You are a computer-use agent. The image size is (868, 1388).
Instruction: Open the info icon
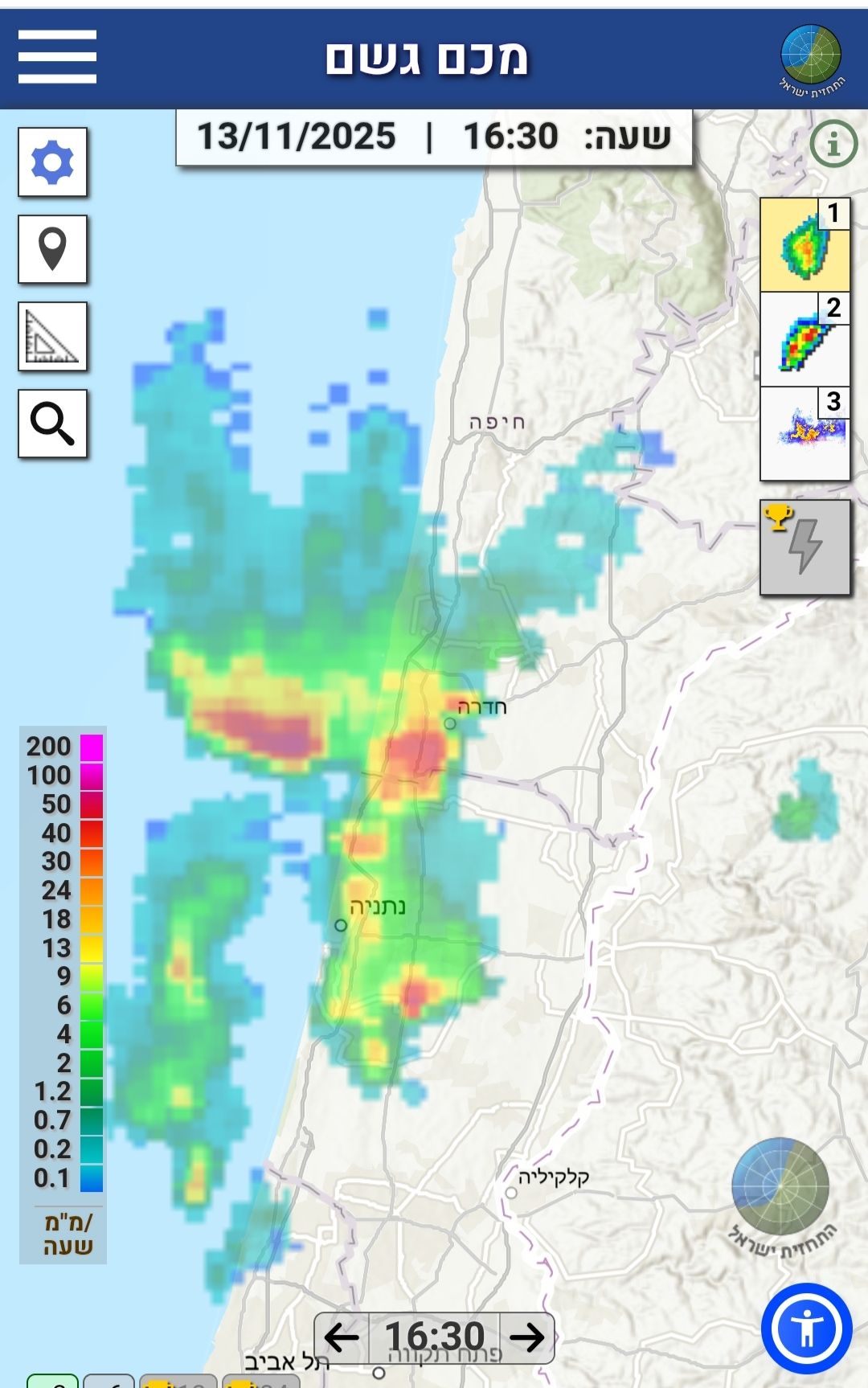pos(833,145)
